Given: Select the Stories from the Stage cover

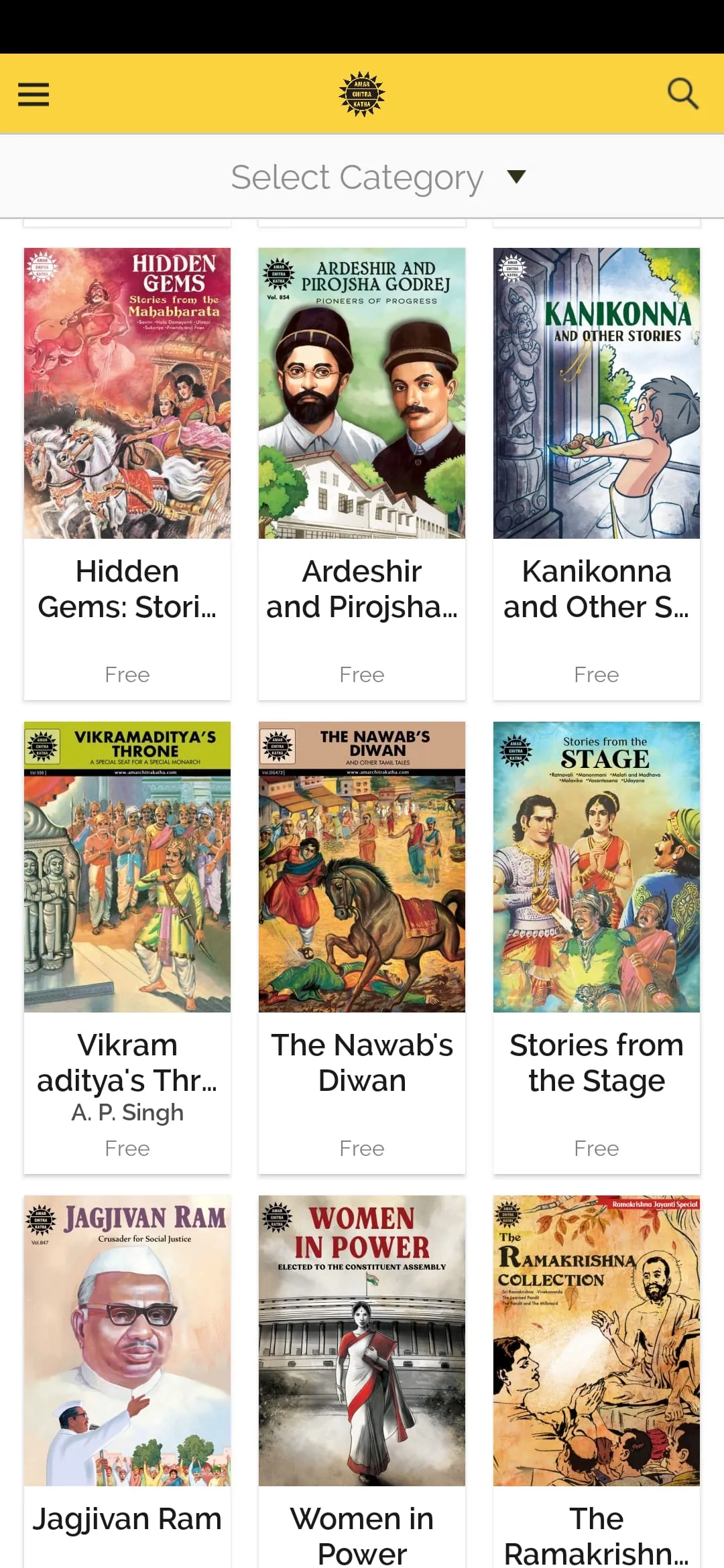Looking at the screenshot, I should click(596, 866).
